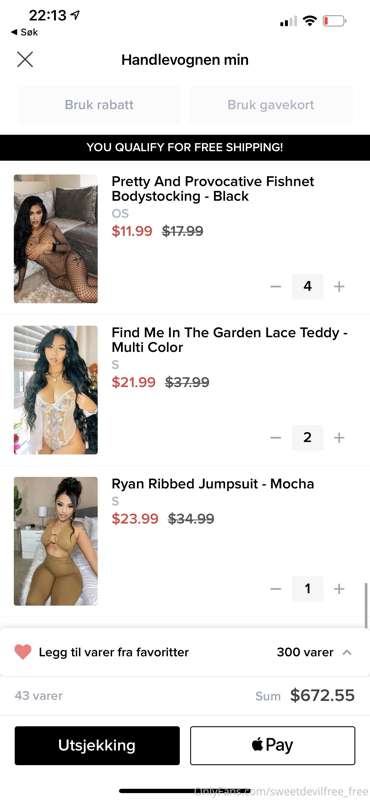This screenshot has height=800, width=370.
Task: Decrease quantity of Ryan Ribbed Jumpsuit
Action: tap(276, 589)
